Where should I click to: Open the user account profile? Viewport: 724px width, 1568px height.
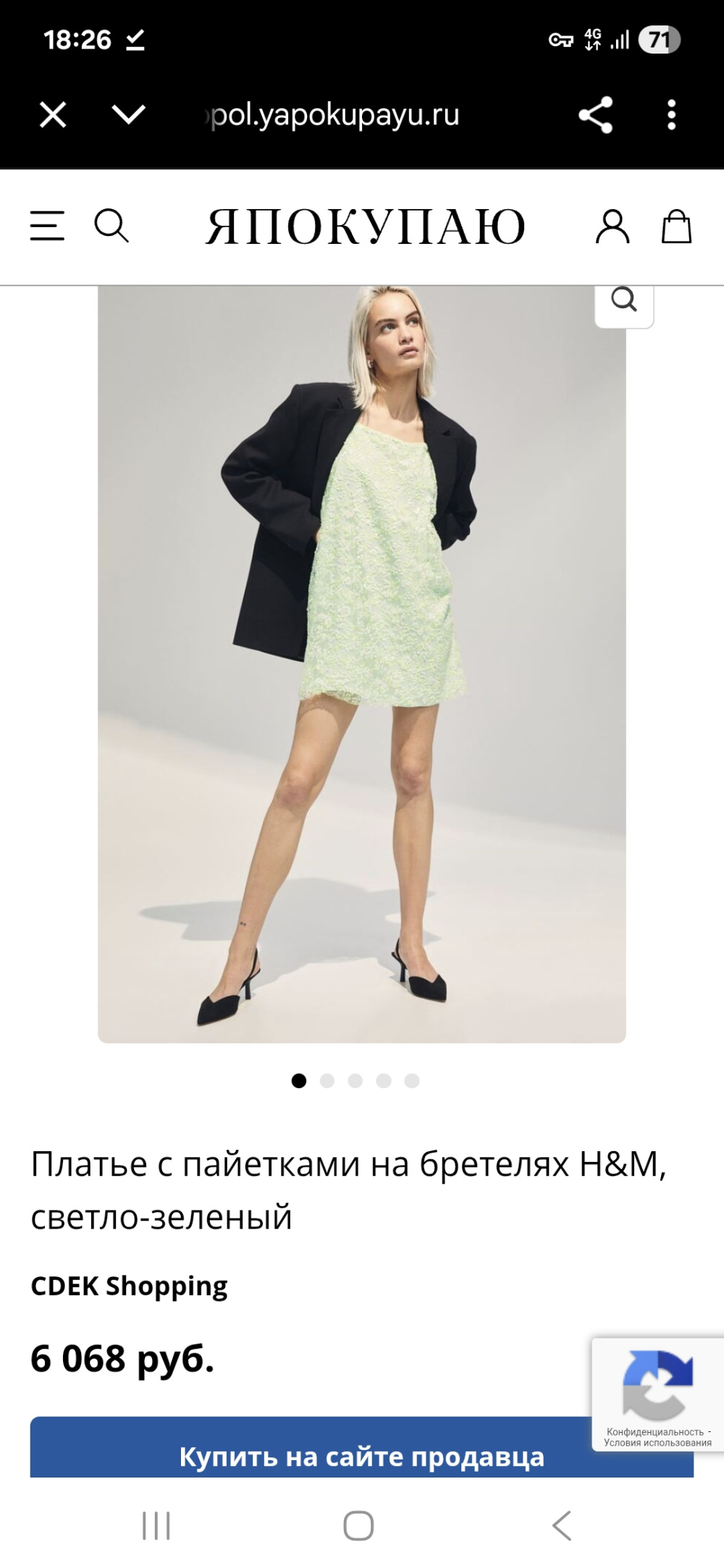[613, 226]
